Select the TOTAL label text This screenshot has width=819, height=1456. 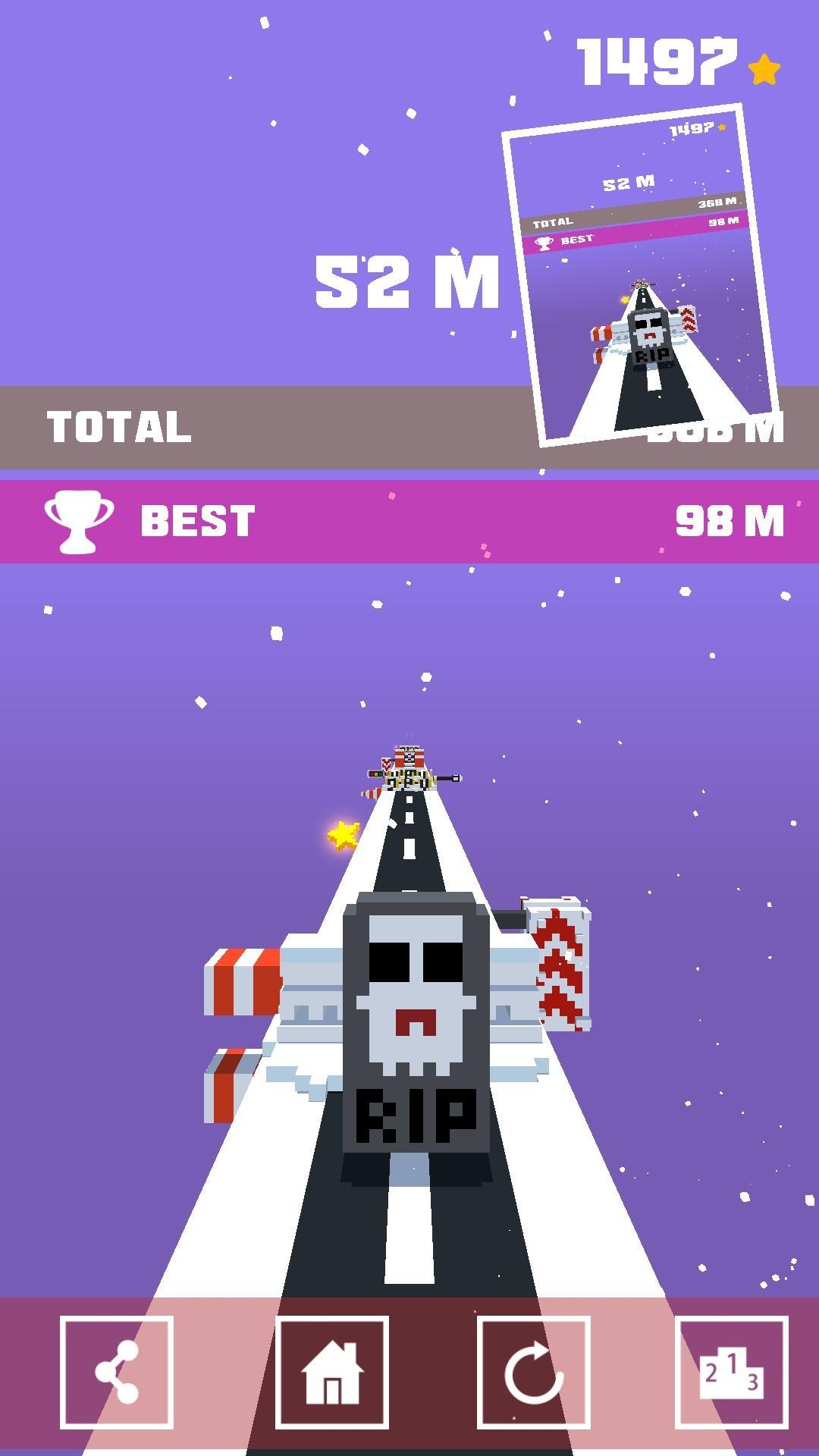coord(118,427)
